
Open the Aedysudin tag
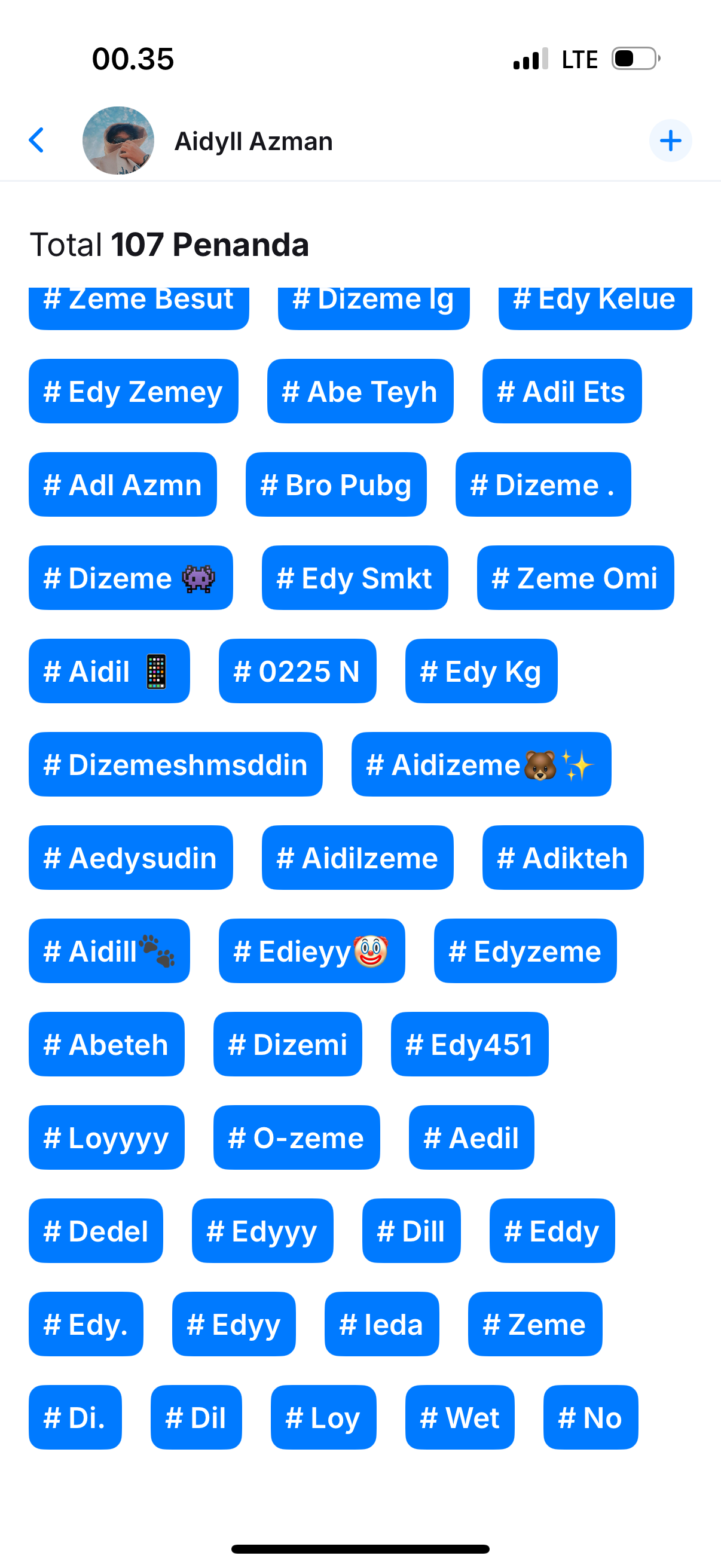[x=130, y=858]
